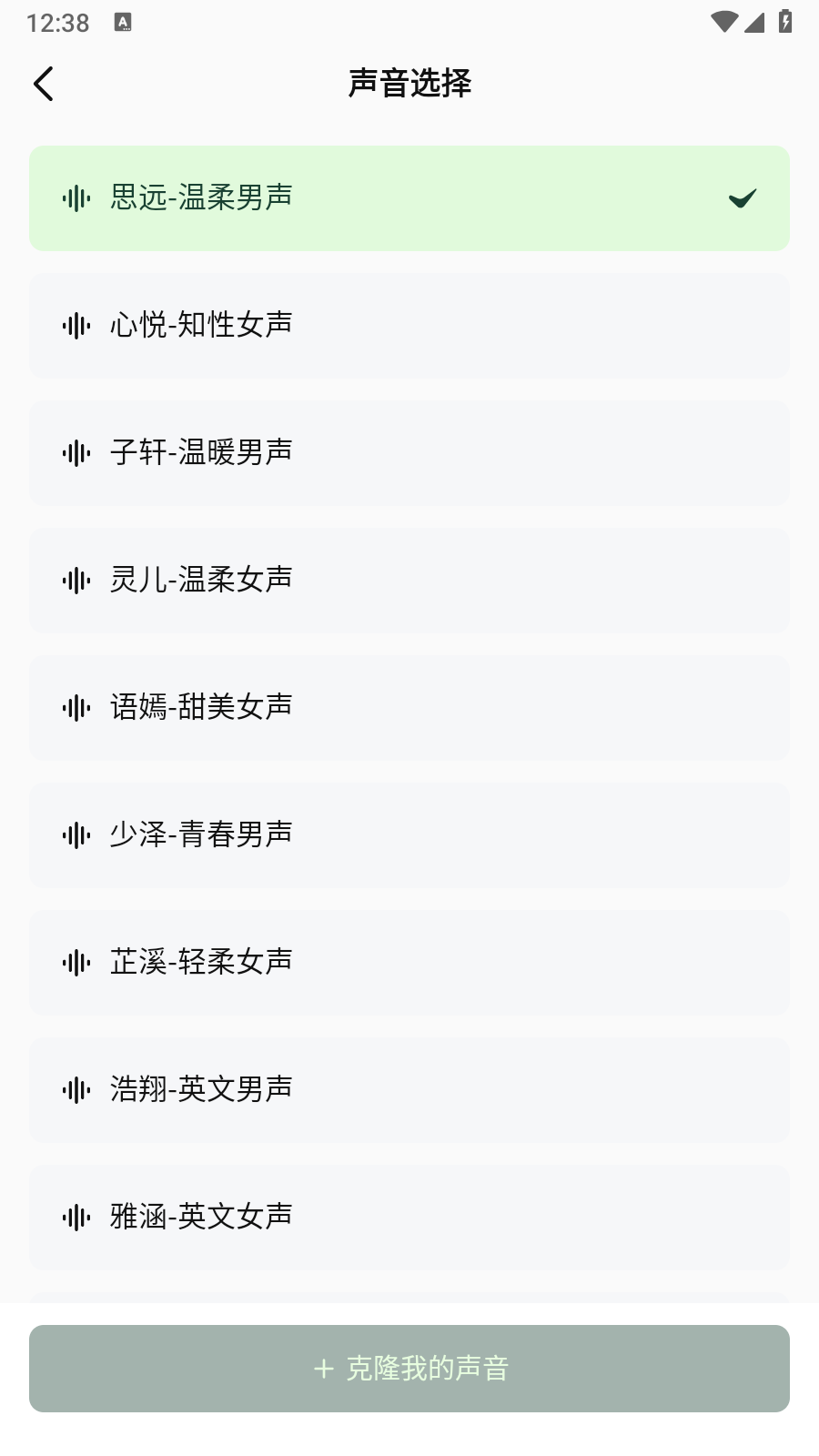This screenshot has width=819, height=1456.
Task: Click the waveform icon beside 浩翔-英文男声
Action: (x=77, y=1089)
